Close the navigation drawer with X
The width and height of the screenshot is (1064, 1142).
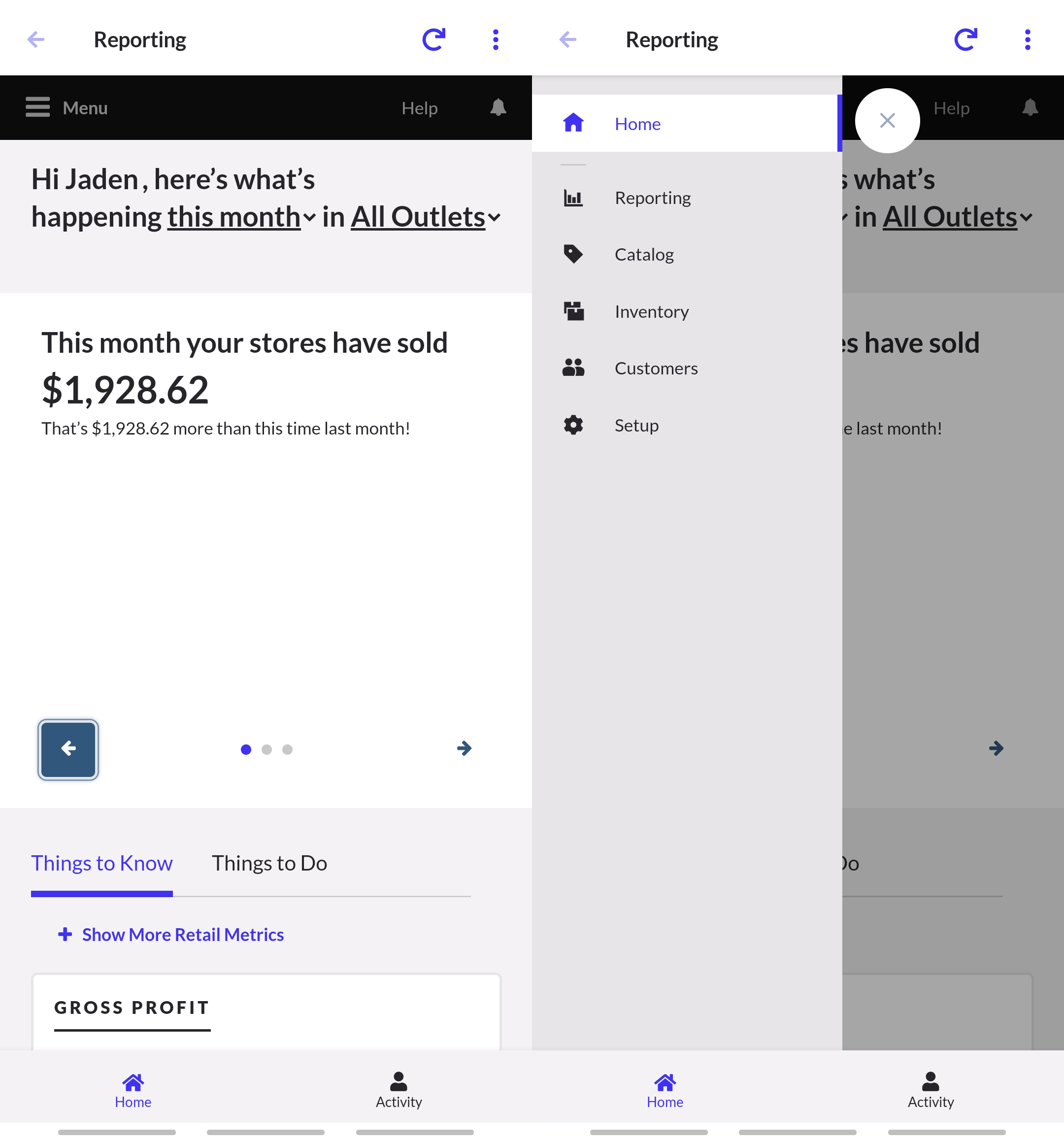[887, 121]
